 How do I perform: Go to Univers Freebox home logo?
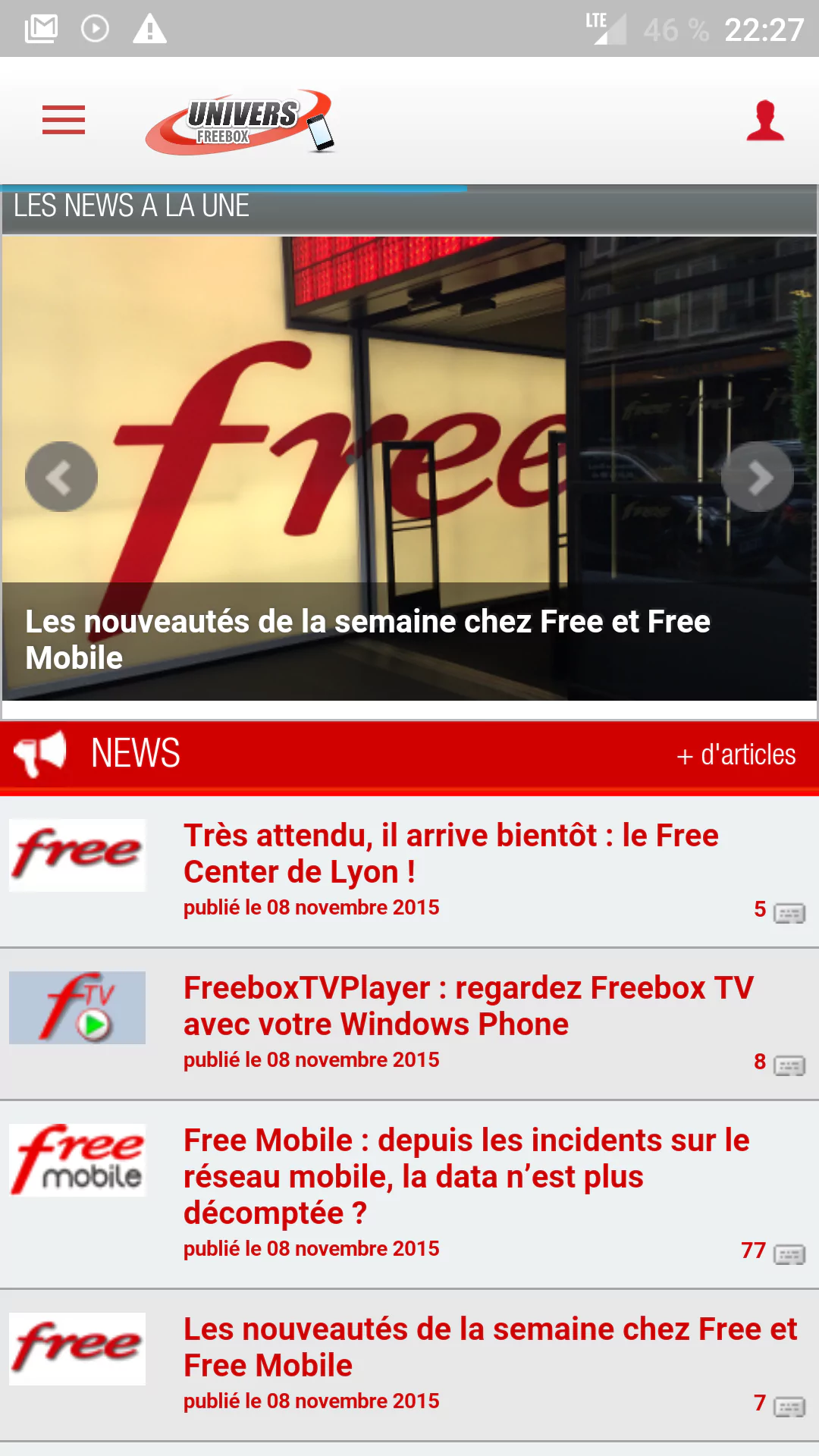(x=240, y=121)
